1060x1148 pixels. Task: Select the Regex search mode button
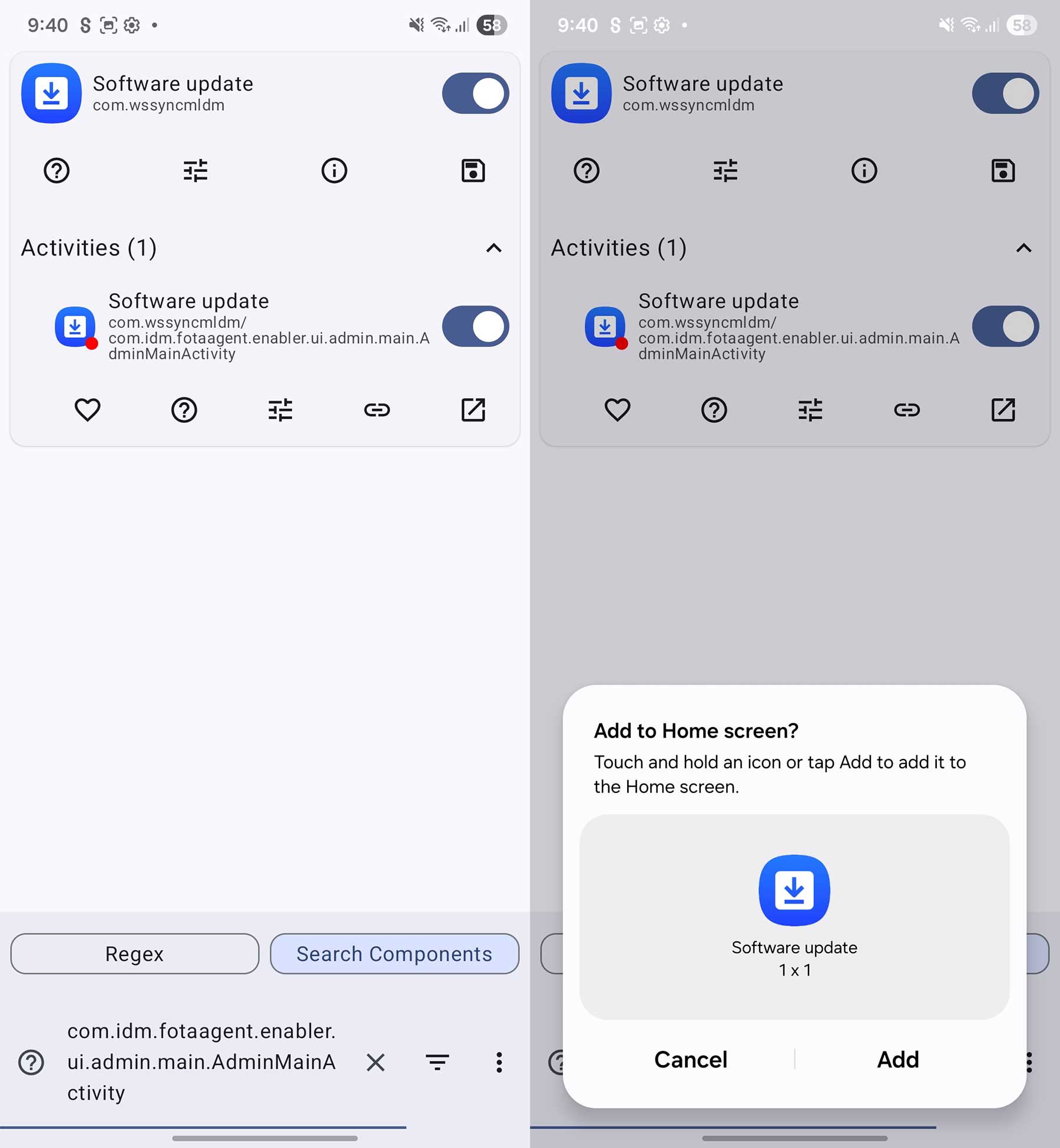point(135,954)
